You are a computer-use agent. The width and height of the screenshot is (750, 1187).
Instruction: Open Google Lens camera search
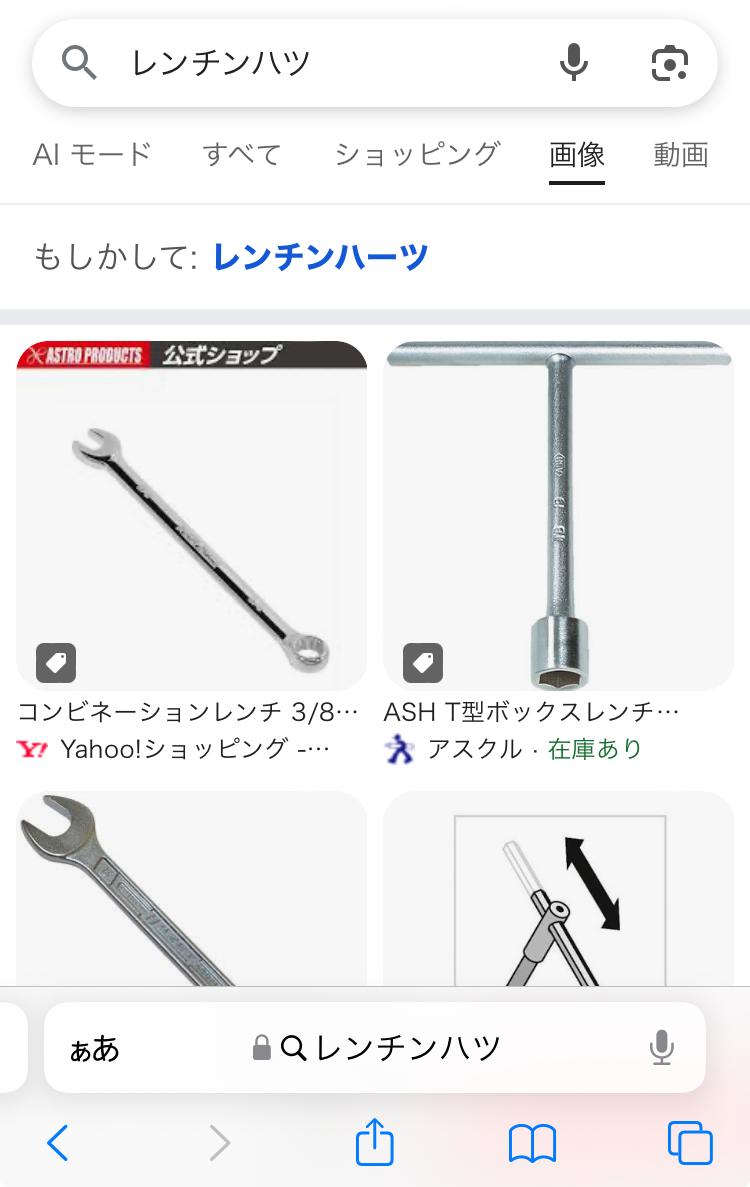(669, 64)
